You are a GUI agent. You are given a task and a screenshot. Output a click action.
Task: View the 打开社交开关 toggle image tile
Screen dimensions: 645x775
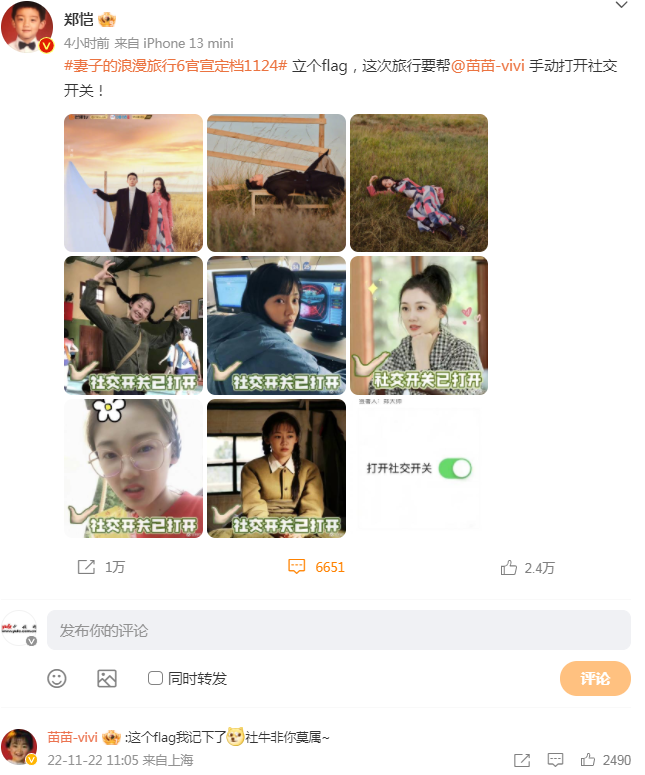click(x=419, y=468)
